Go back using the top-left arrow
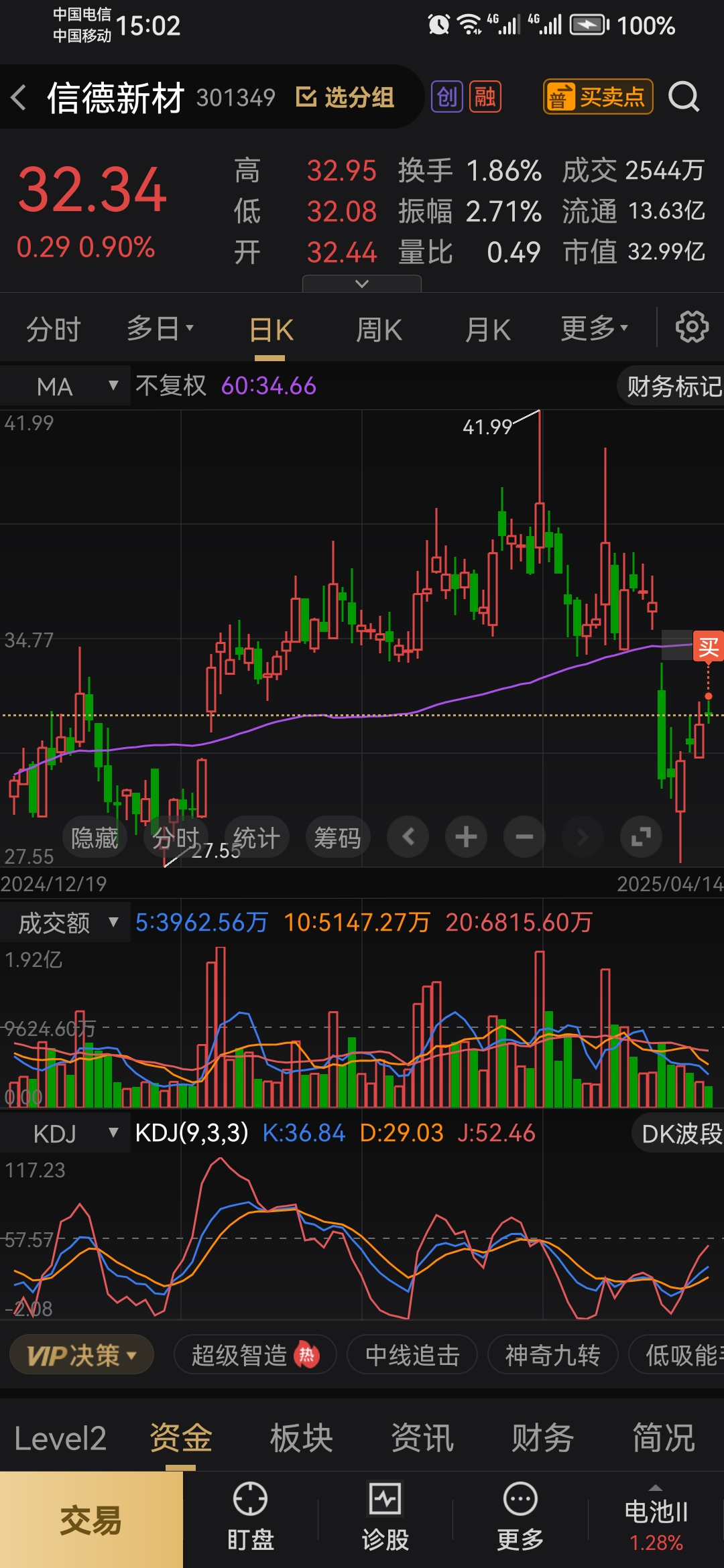This screenshot has height=1568, width=724. [19, 98]
